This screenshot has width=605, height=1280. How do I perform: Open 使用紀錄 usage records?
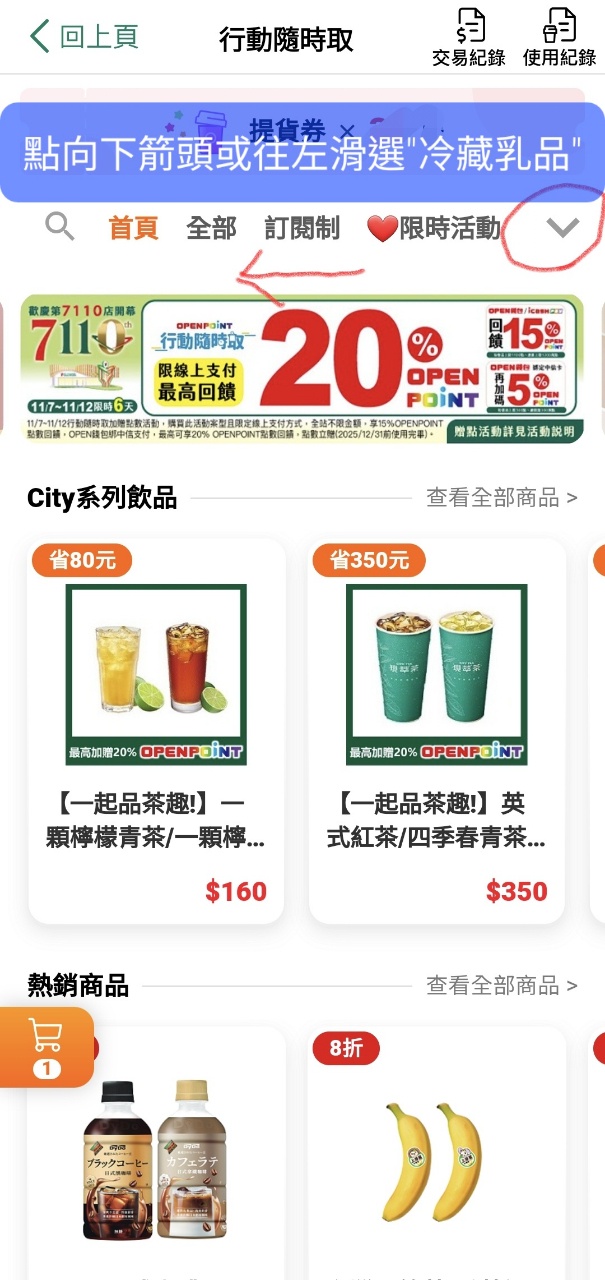point(560,38)
